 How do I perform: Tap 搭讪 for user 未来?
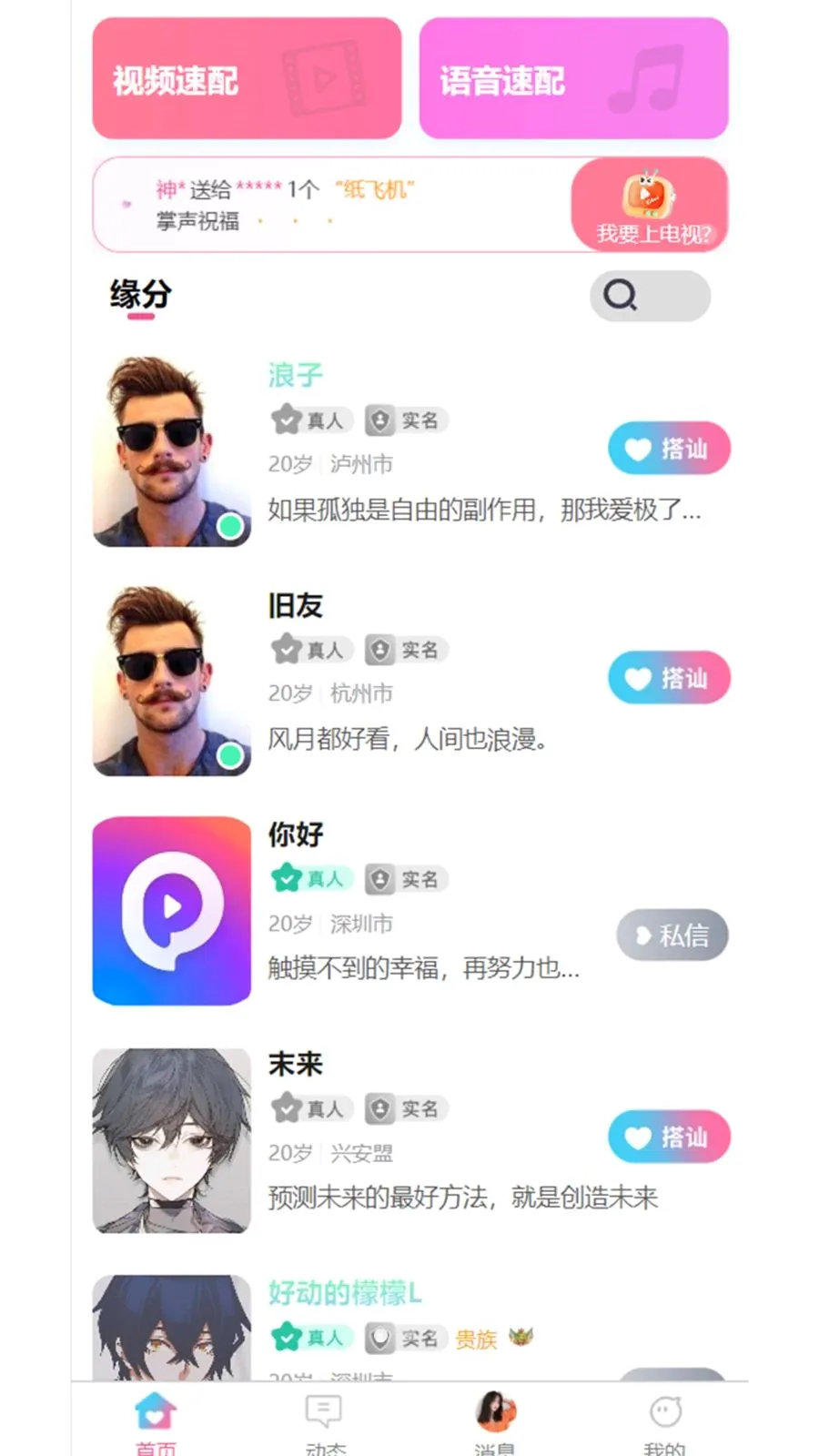coord(669,1137)
